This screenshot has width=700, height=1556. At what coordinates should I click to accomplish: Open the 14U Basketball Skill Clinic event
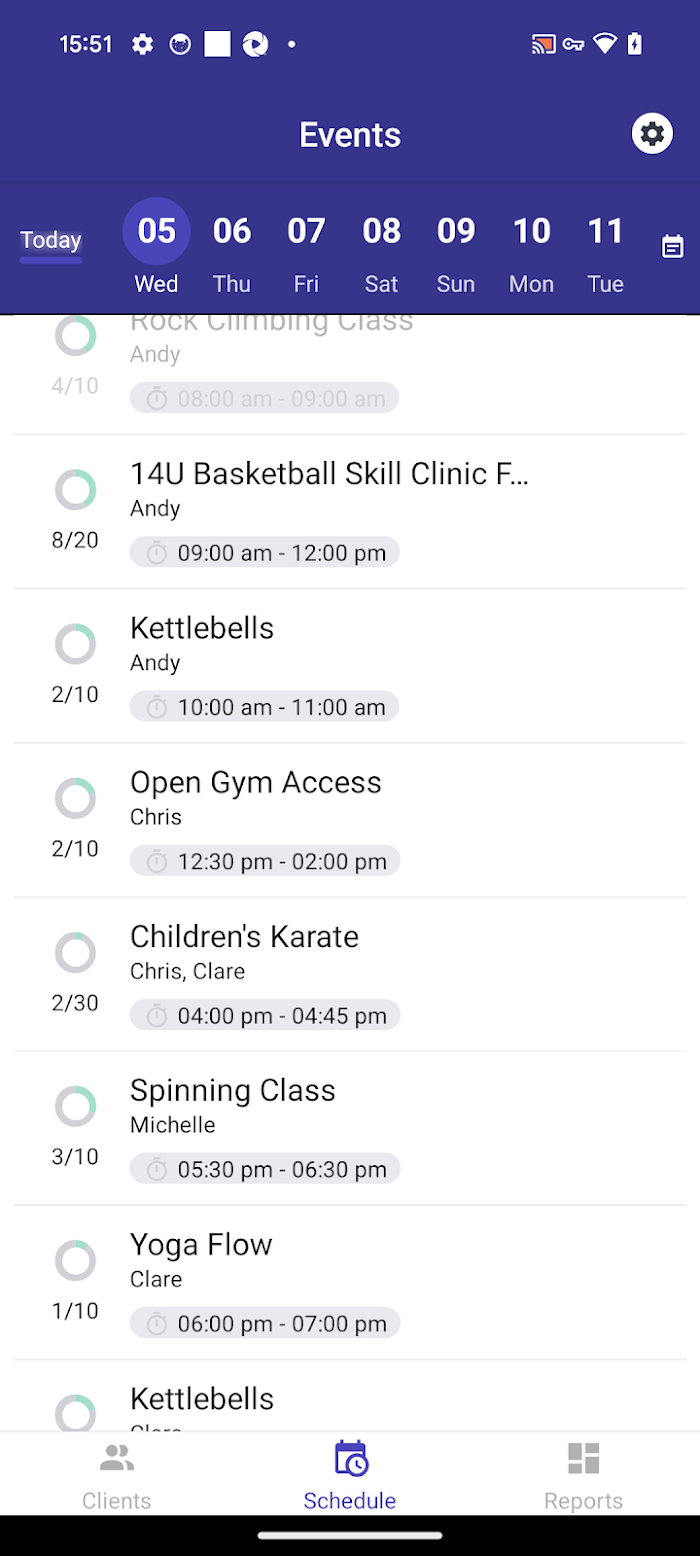point(350,512)
